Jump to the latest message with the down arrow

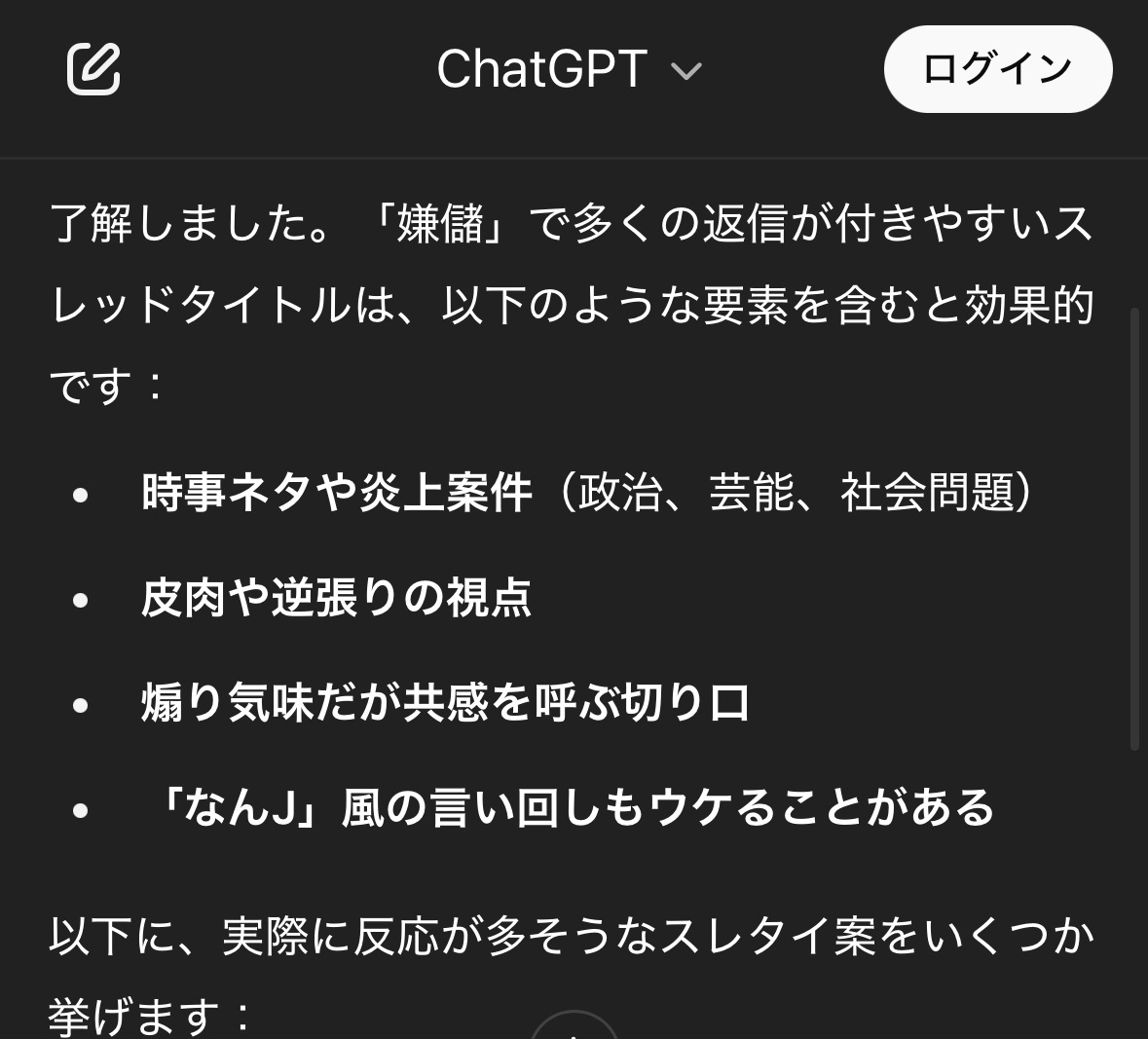click(x=574, y=1028)
